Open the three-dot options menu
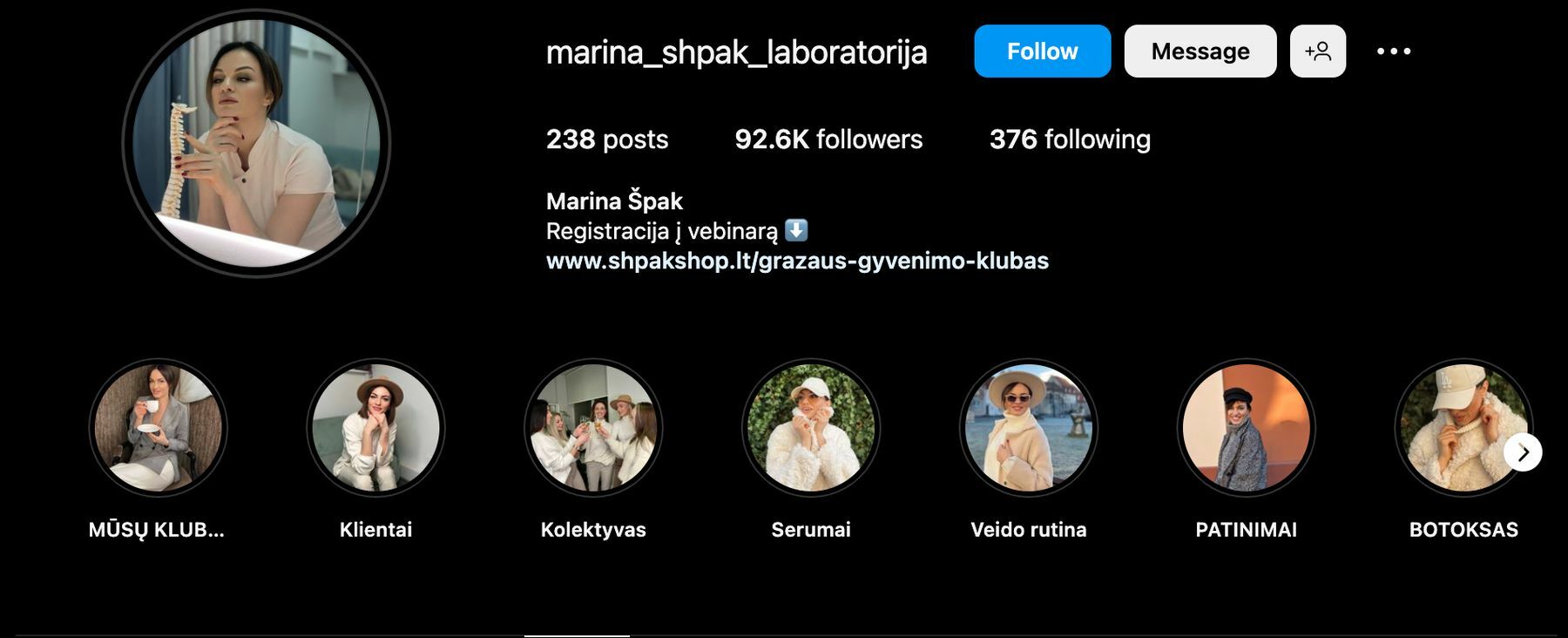1568x638 pixels. point(1393,51)
